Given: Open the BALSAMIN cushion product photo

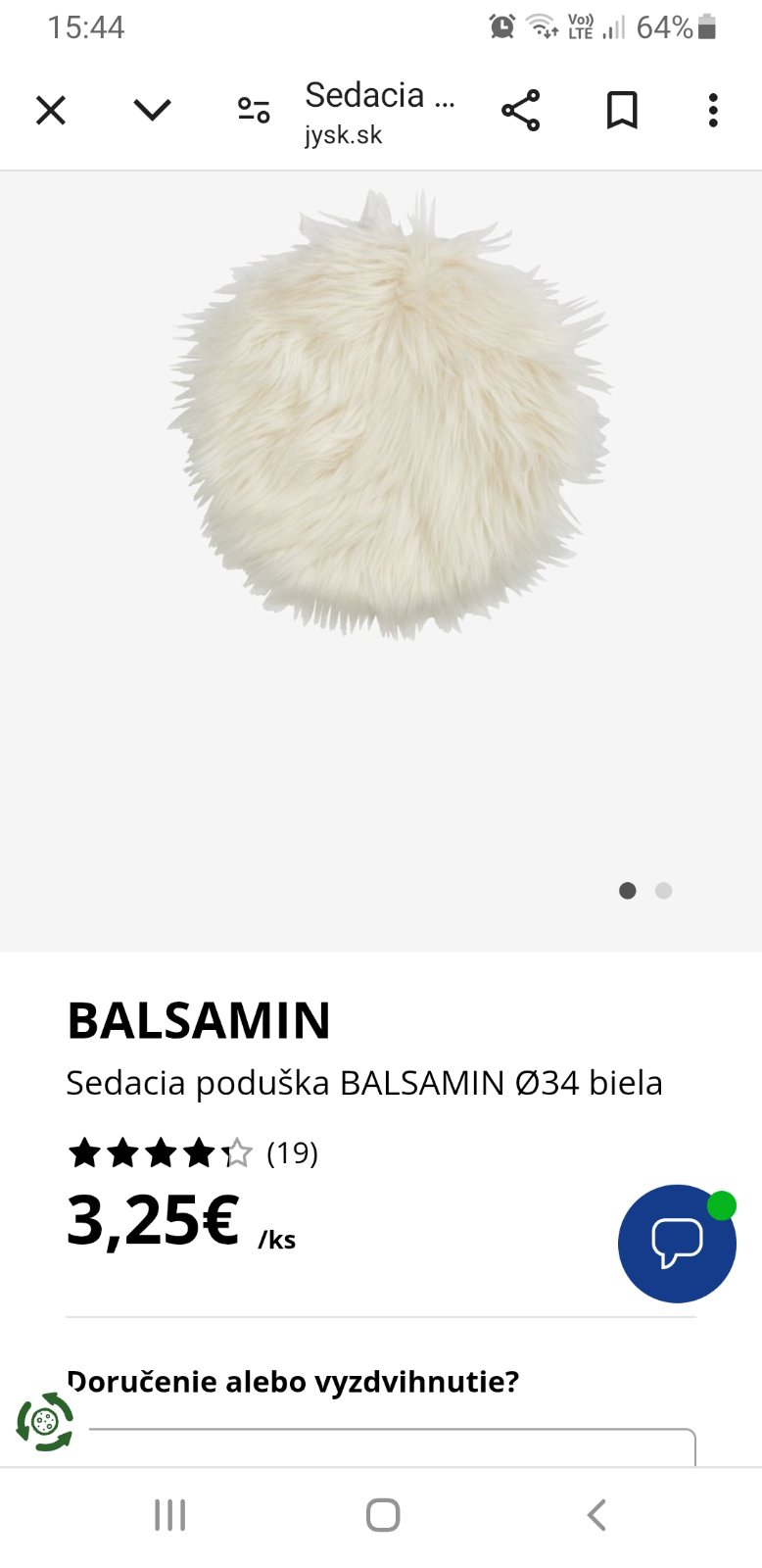Looking at the screenshot, I should point(390,421).
